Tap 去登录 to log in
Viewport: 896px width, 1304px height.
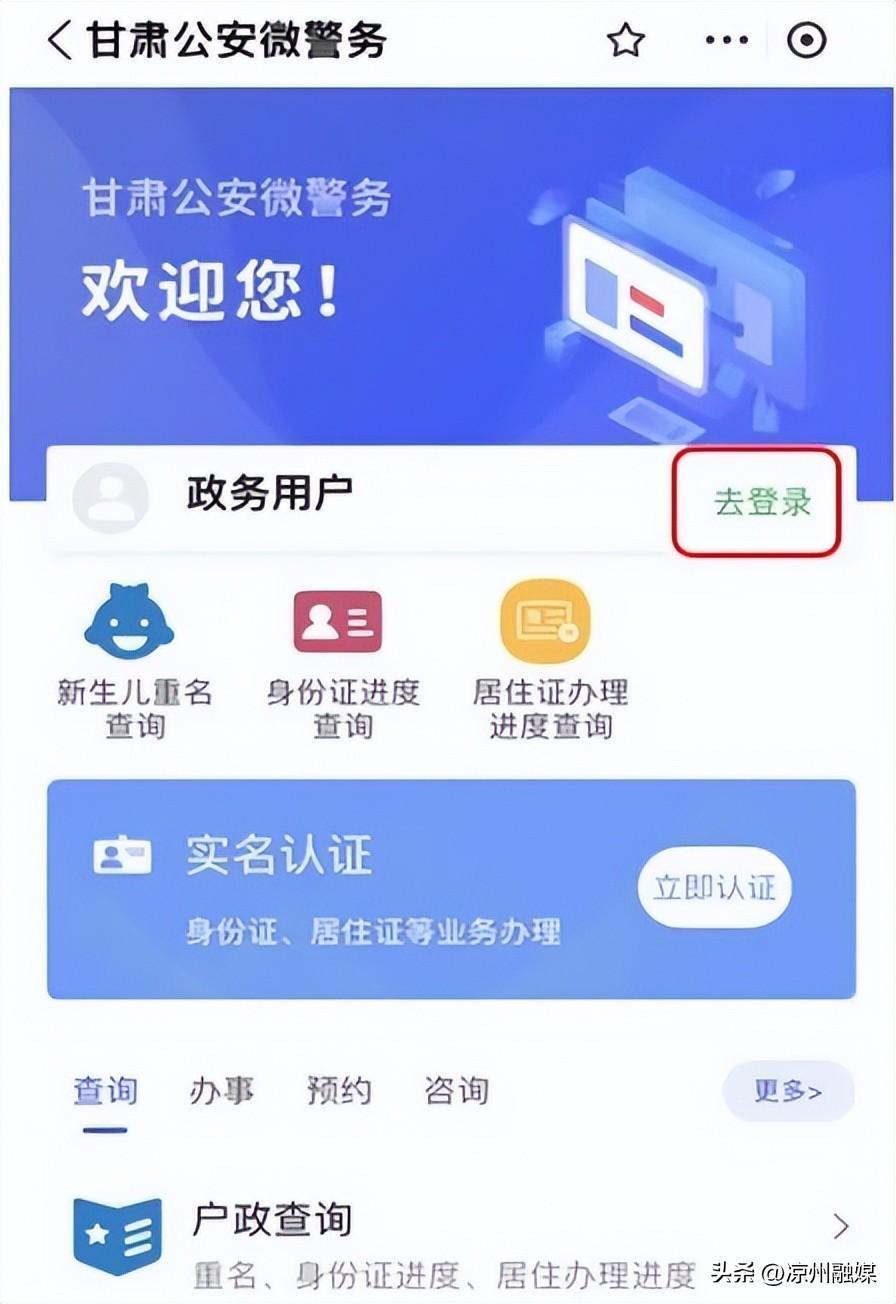point(761,502)
